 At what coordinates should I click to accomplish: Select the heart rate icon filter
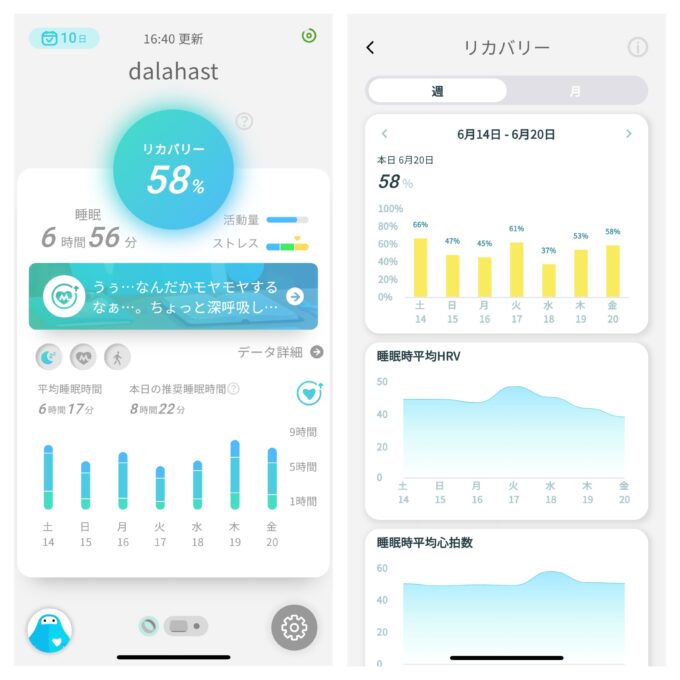coord(83,356)
